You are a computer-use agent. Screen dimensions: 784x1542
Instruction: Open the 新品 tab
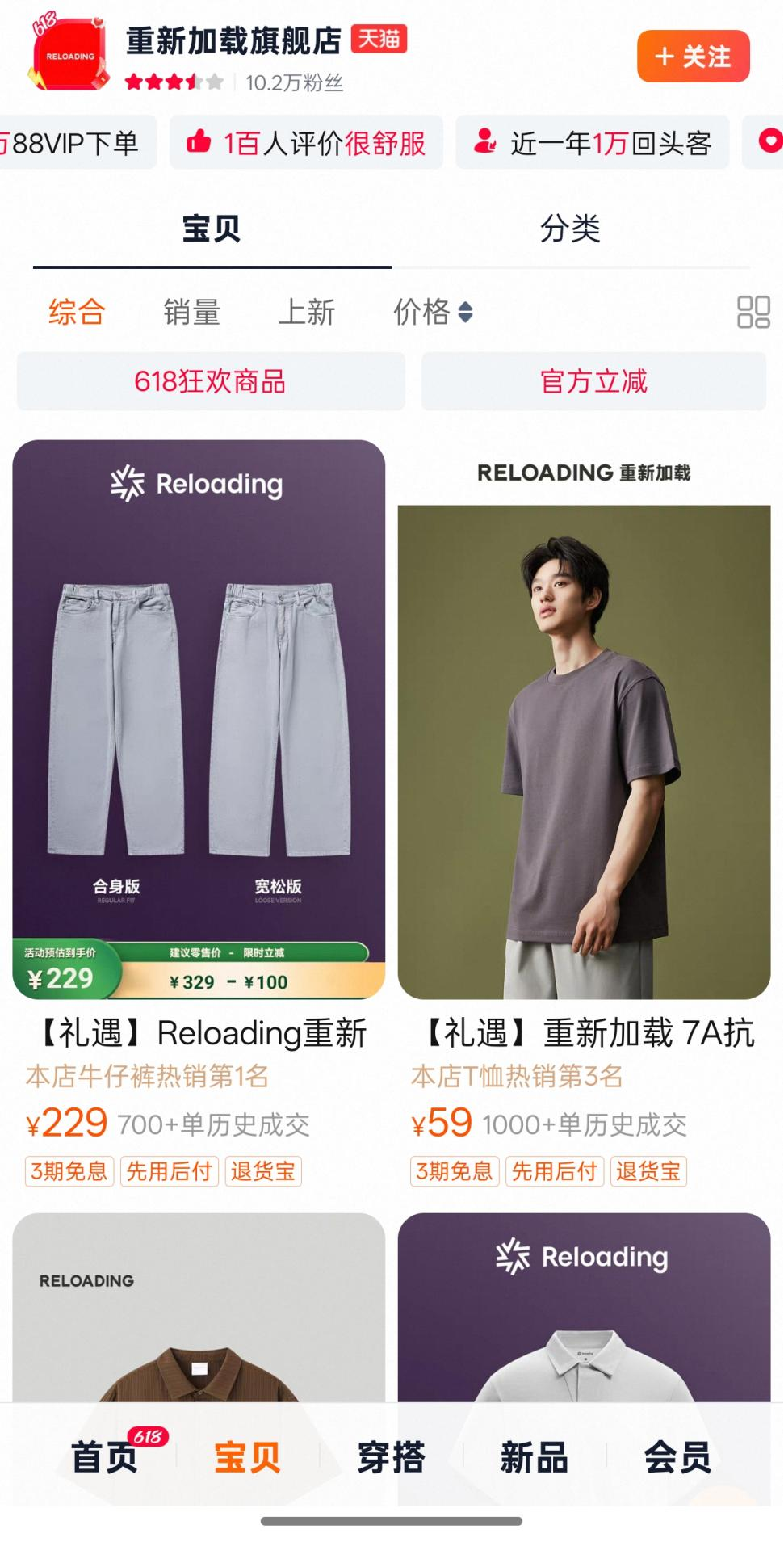pos(534,1457)
